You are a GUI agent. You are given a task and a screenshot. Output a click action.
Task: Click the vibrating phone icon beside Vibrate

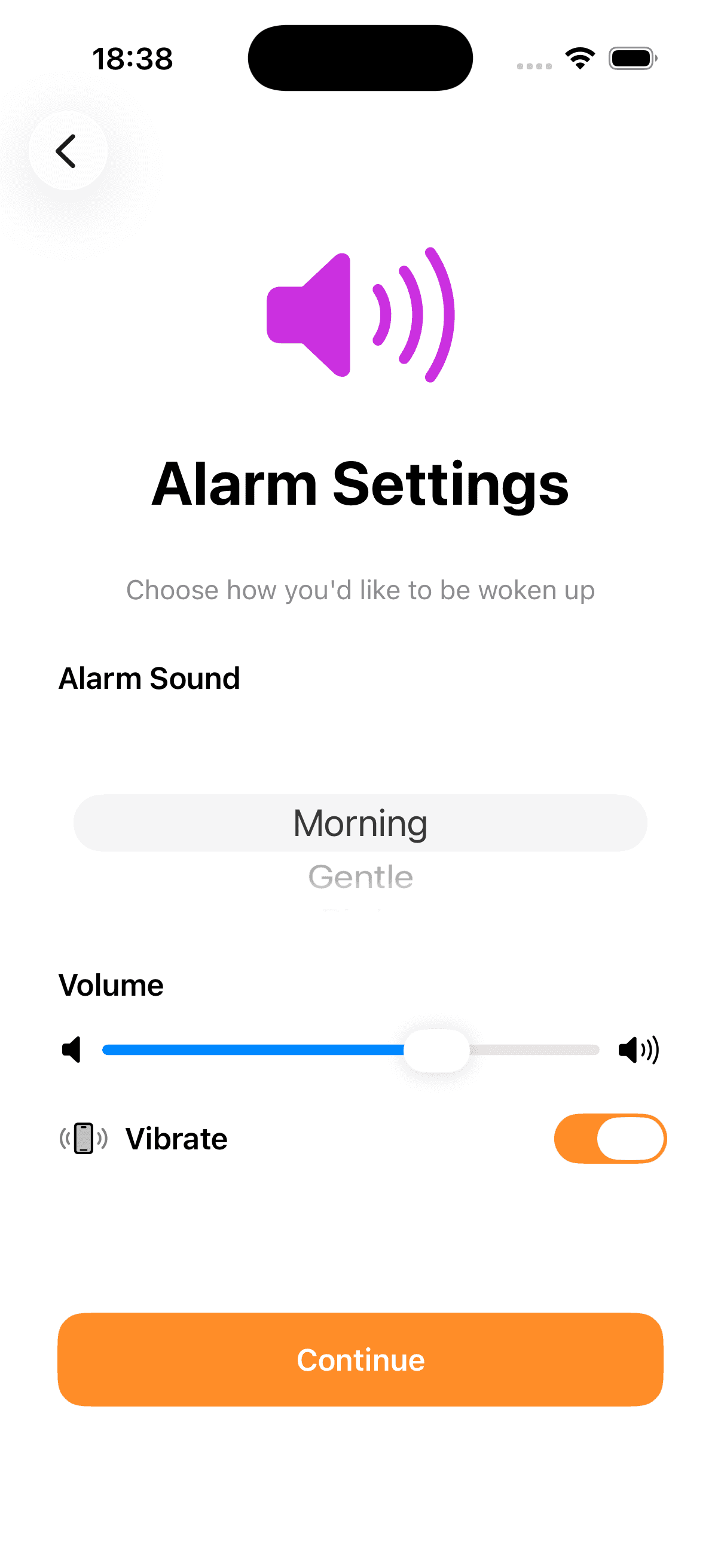coord(83,1137)
